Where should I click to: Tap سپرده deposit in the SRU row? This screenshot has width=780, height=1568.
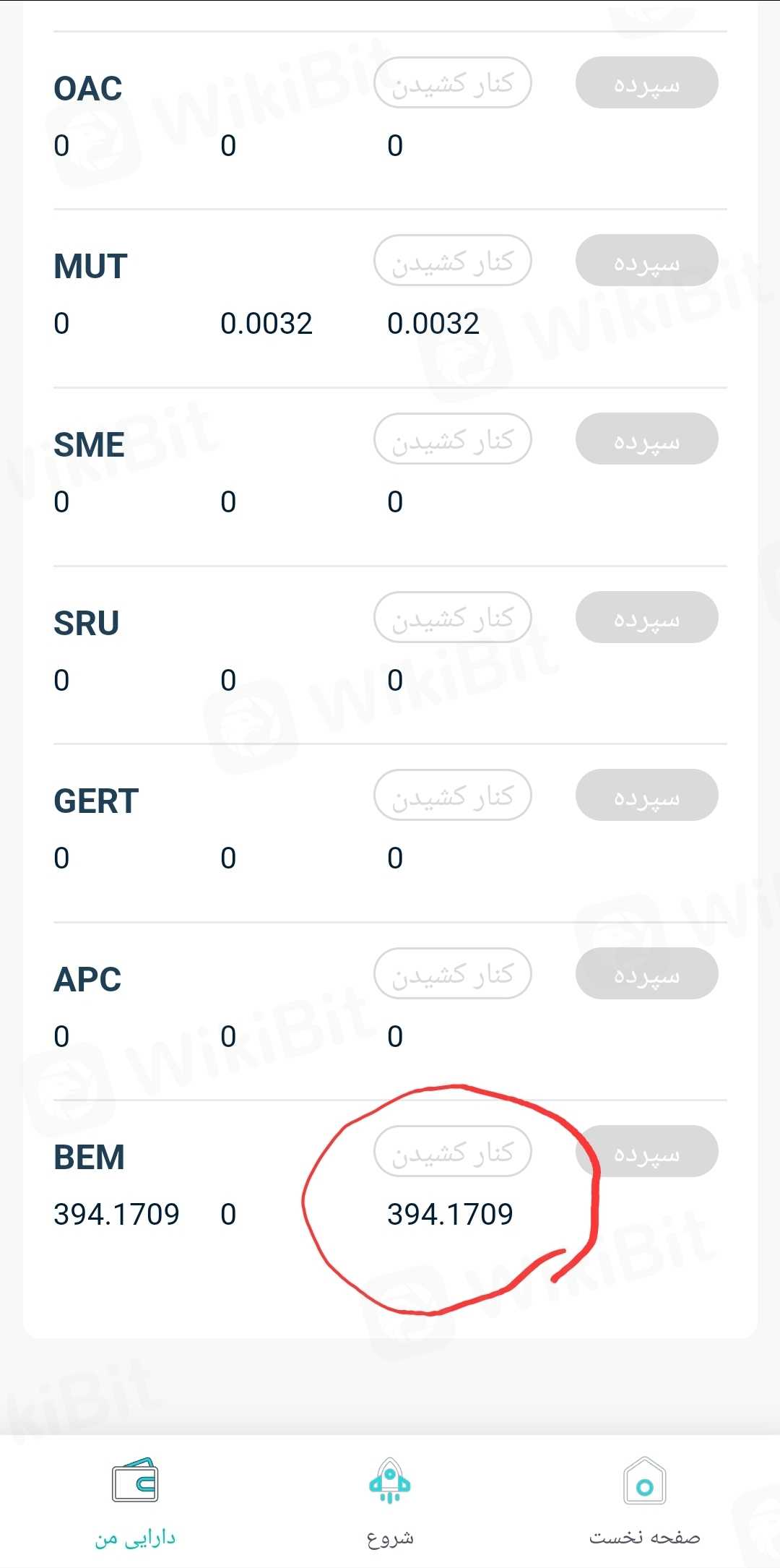click(646, 618)
